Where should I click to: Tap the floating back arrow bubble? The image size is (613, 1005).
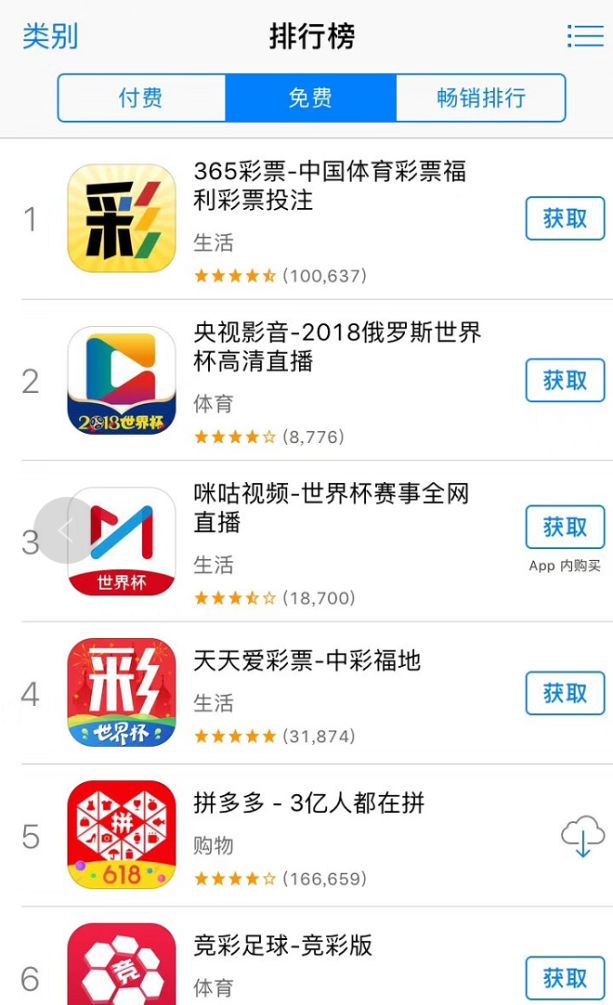click(65, 531)
